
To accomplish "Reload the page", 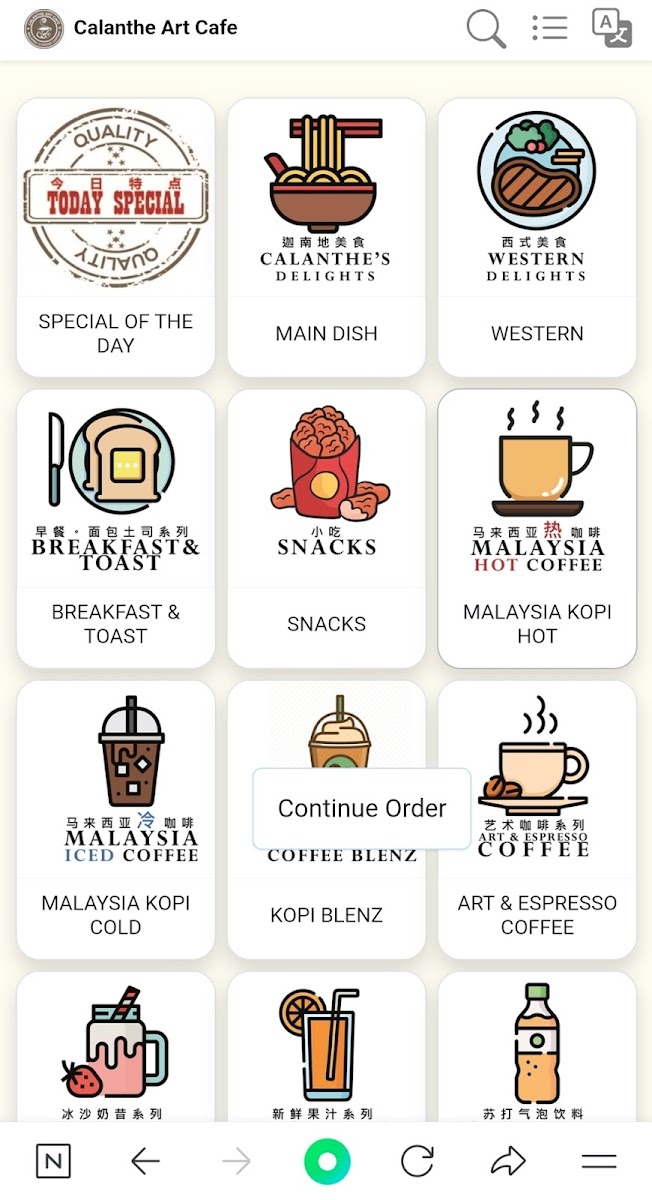I will (417, 1161).
